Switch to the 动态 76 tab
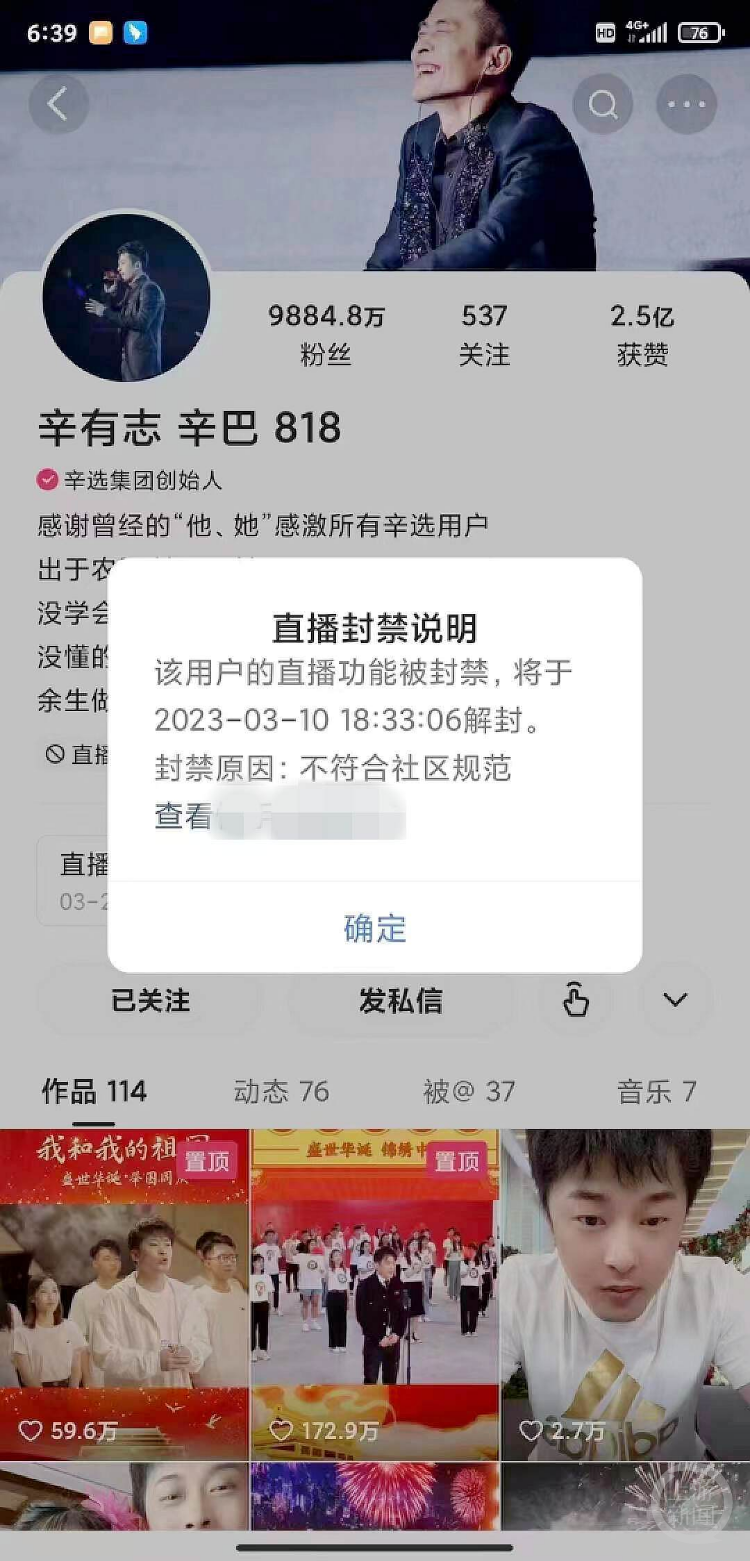The height and width of the screenshot is (1561, 750). click(281, 1091)
